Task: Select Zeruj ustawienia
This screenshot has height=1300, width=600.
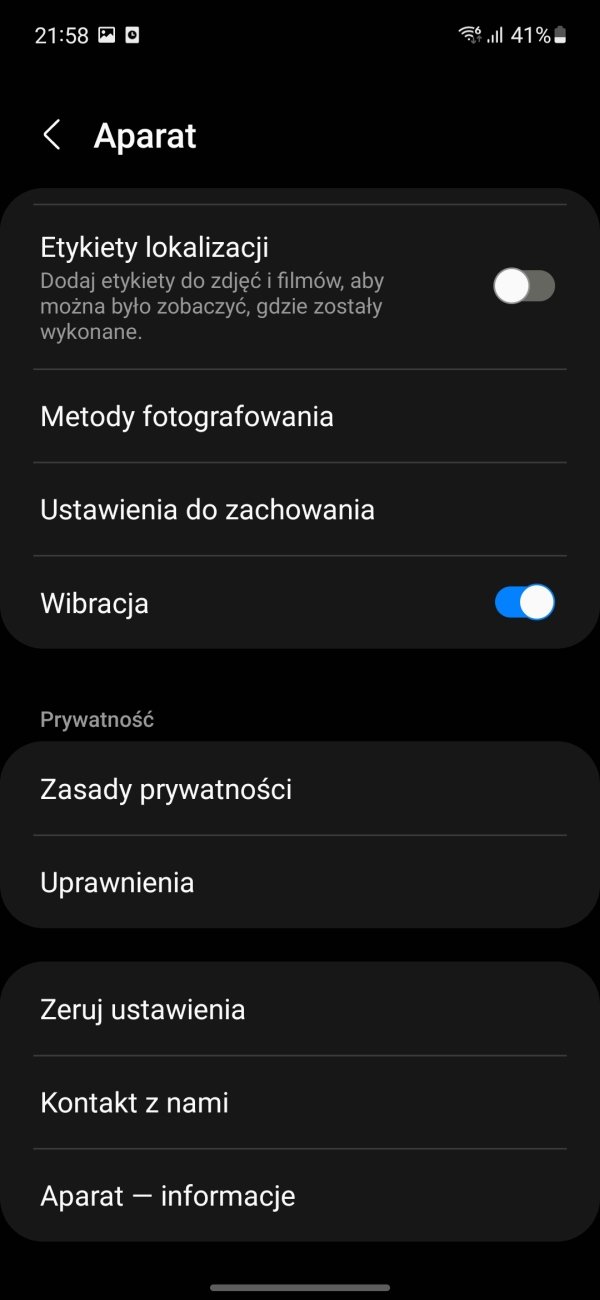Action: [x=300, y=1009]
